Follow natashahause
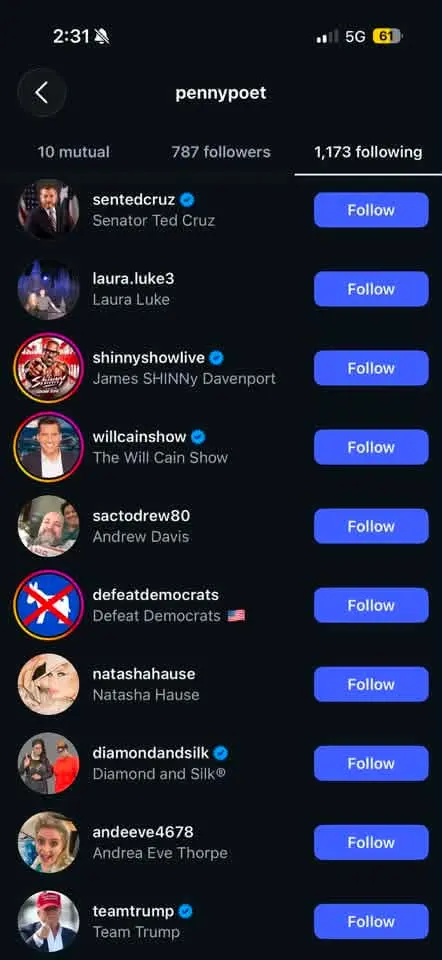The image size is (442, 960). [x=371, y=684]
